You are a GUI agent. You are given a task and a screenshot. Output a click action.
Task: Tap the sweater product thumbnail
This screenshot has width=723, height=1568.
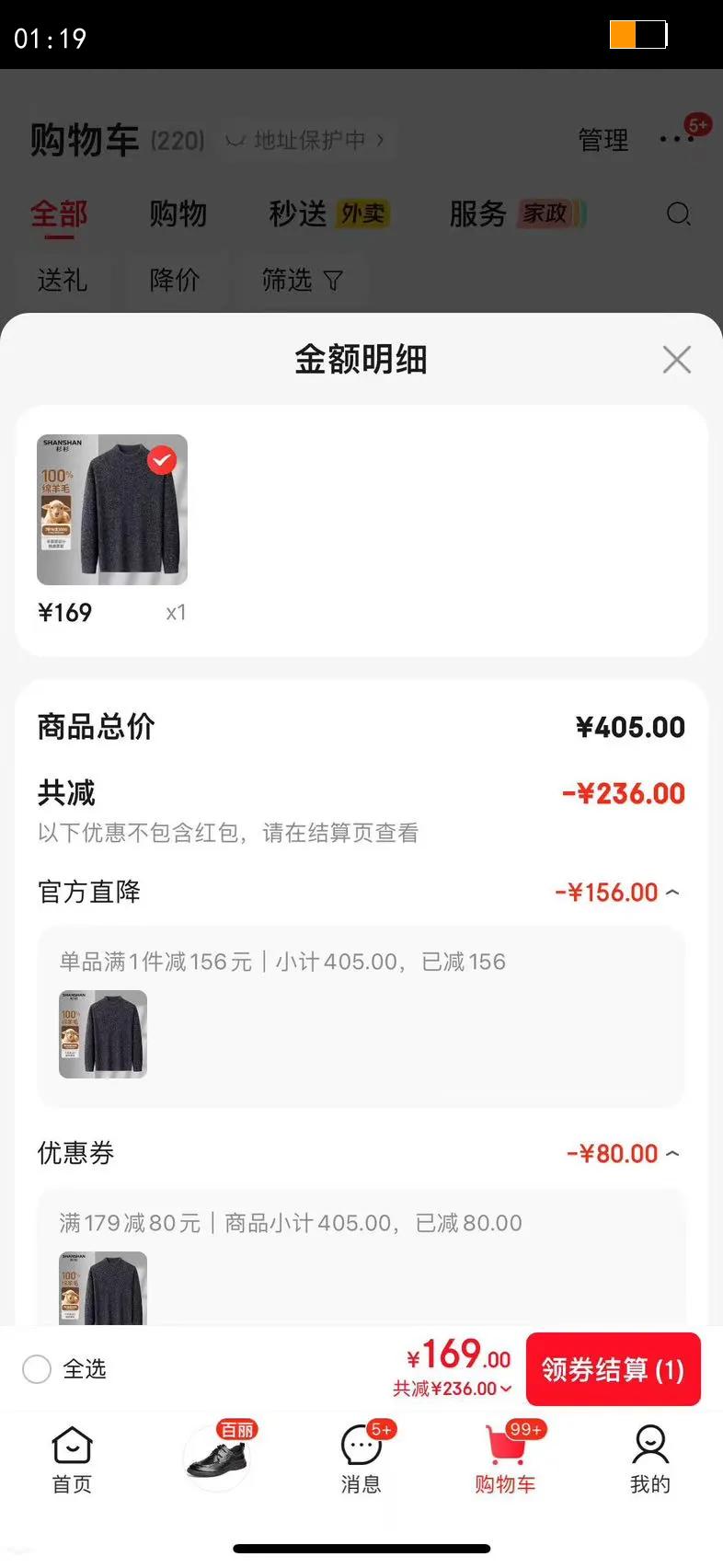[x=111, y=510]
